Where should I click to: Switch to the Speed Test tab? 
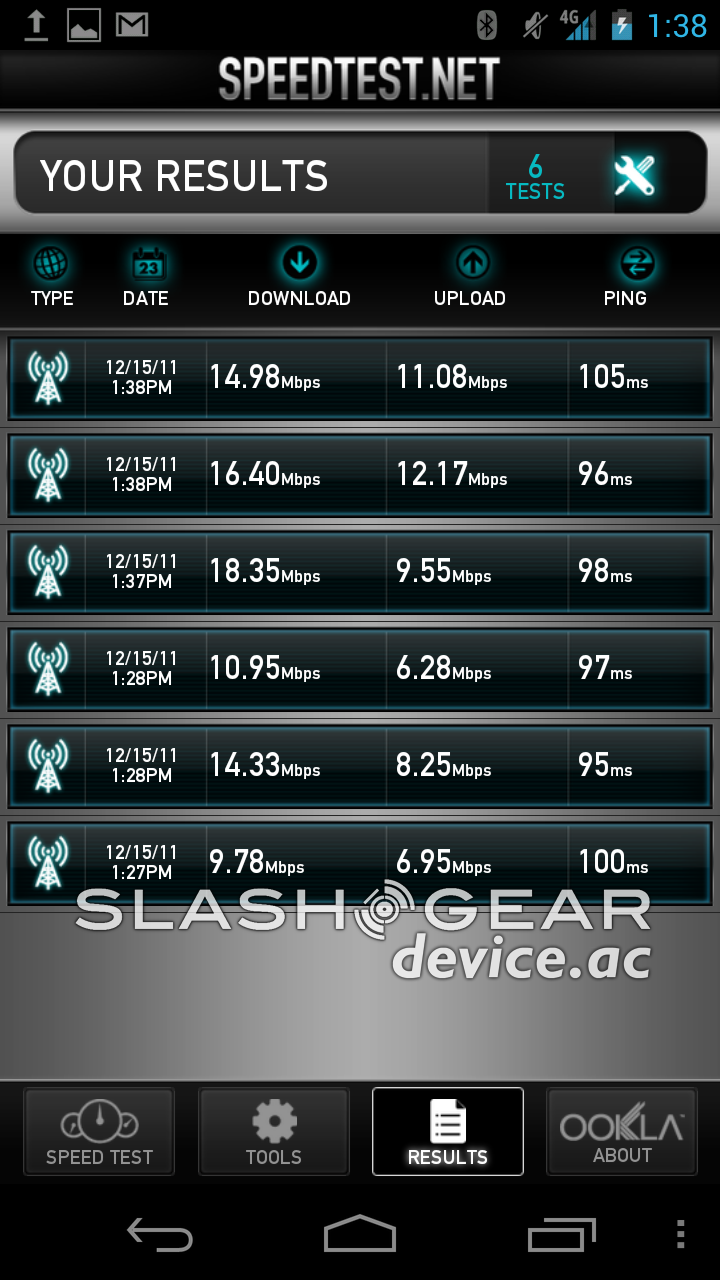(99, 1131)
